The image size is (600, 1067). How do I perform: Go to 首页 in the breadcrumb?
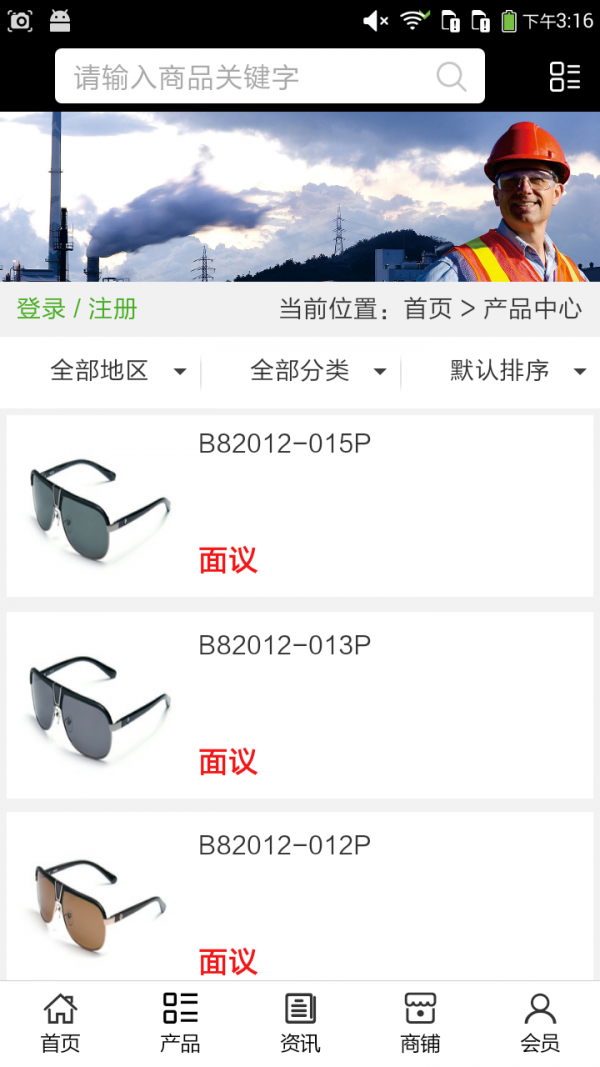pyautogui.click(x=428, y=309)
